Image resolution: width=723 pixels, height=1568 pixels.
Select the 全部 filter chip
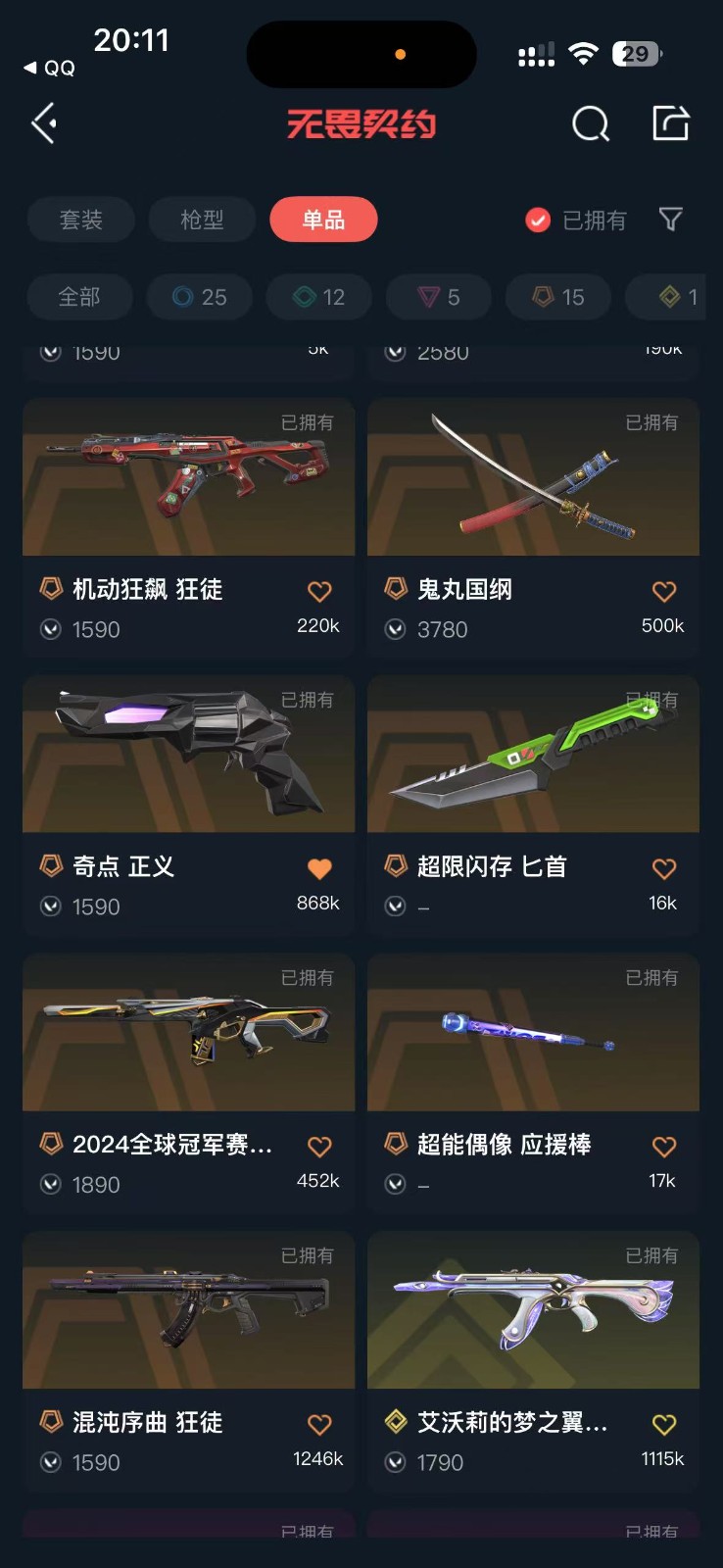(x=79, y=297)
